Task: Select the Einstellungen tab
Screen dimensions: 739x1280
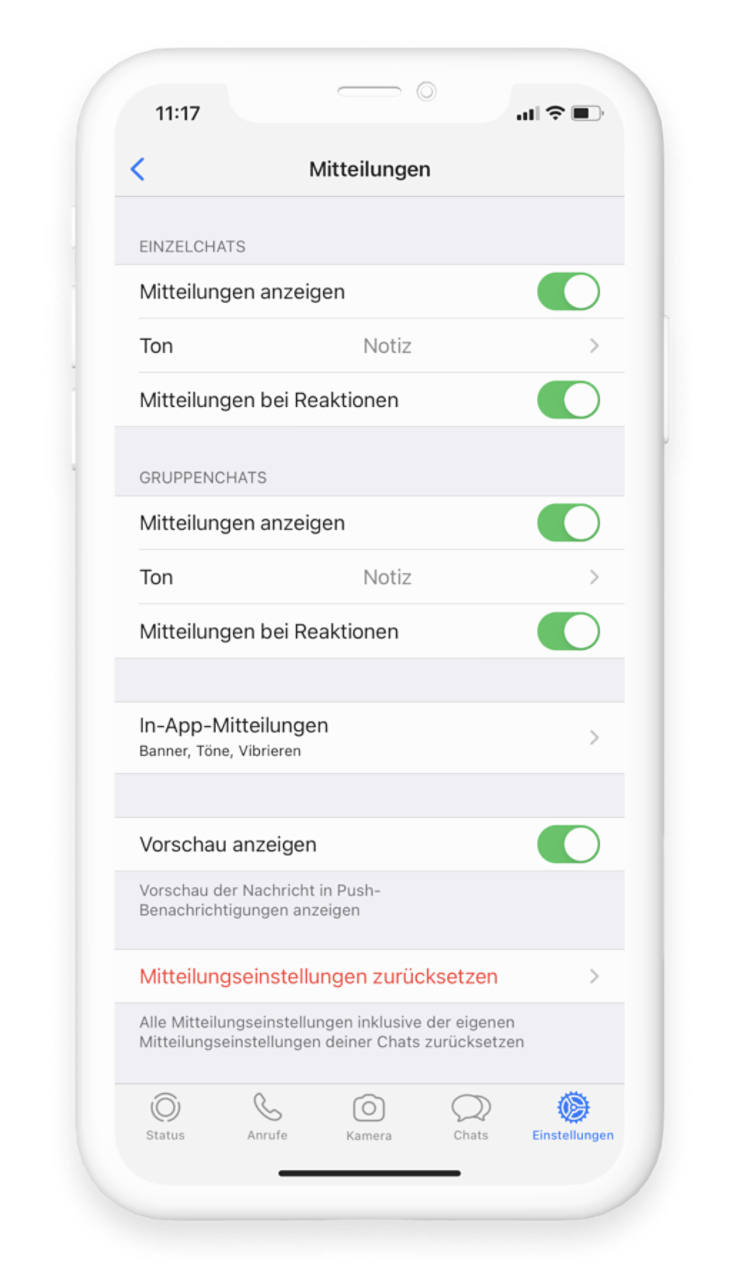Action: [x=573, y=1116]
